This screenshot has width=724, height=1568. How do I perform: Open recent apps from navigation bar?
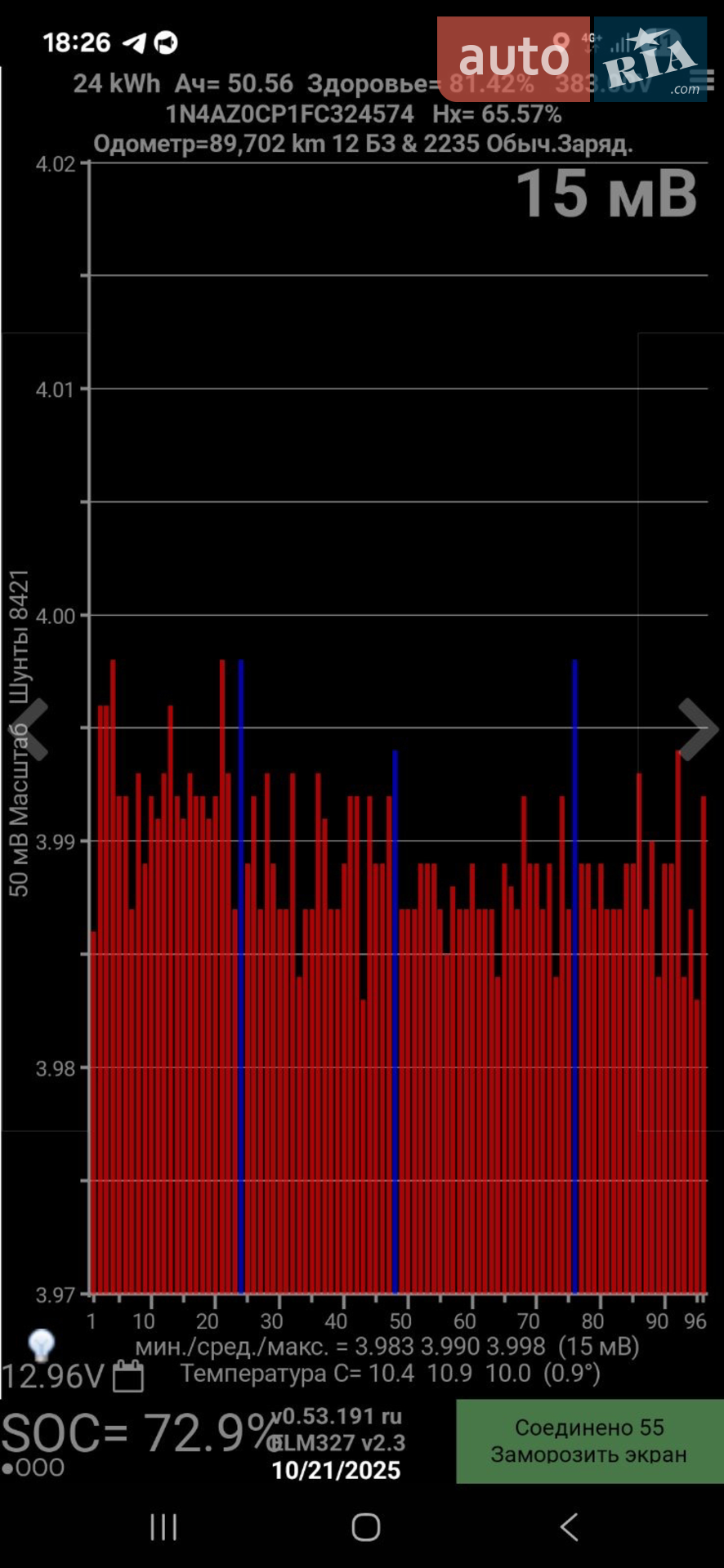163,1527
